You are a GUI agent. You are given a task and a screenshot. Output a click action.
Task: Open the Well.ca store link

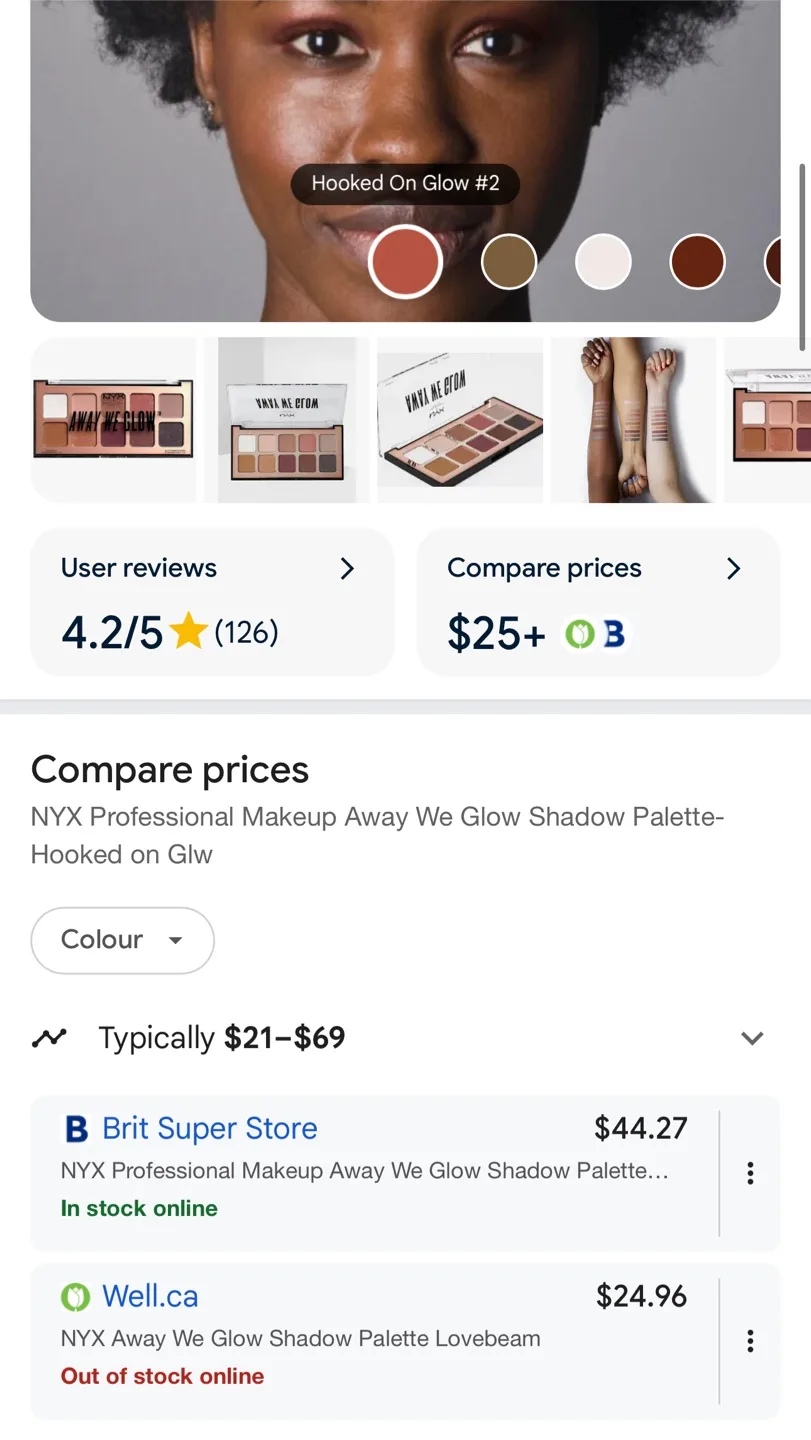pos(150,1296)
